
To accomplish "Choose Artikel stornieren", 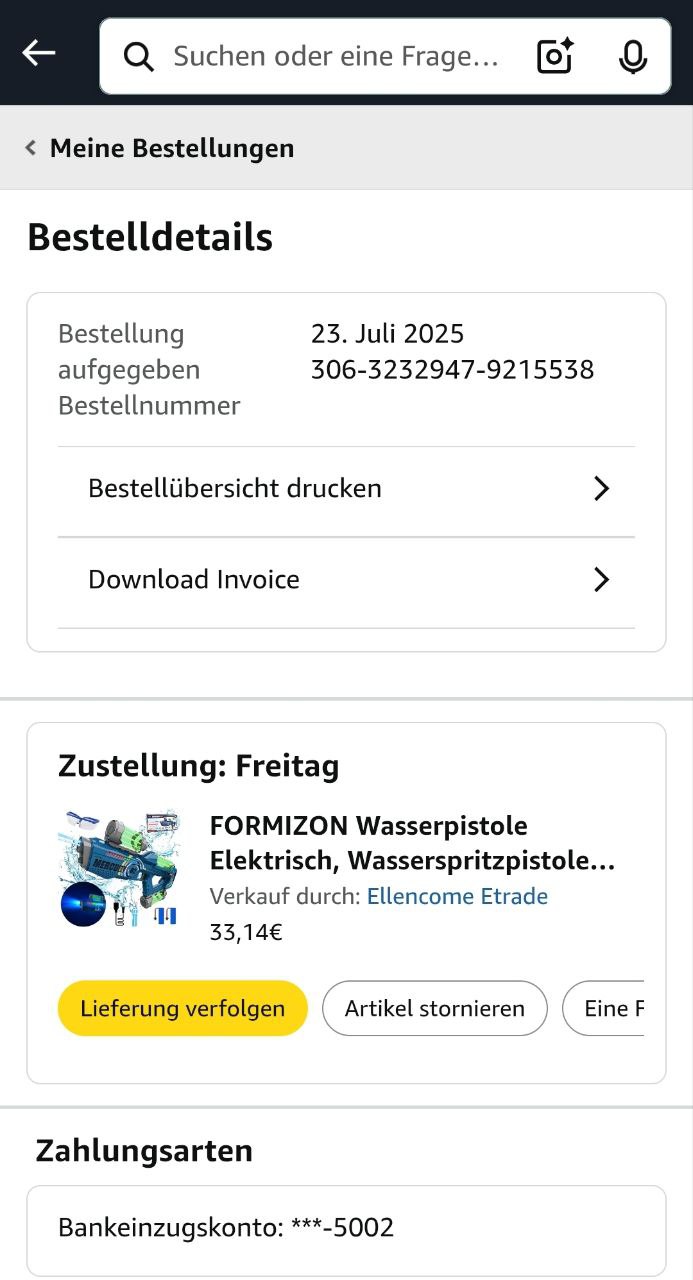I will (x=434, y=1008).
